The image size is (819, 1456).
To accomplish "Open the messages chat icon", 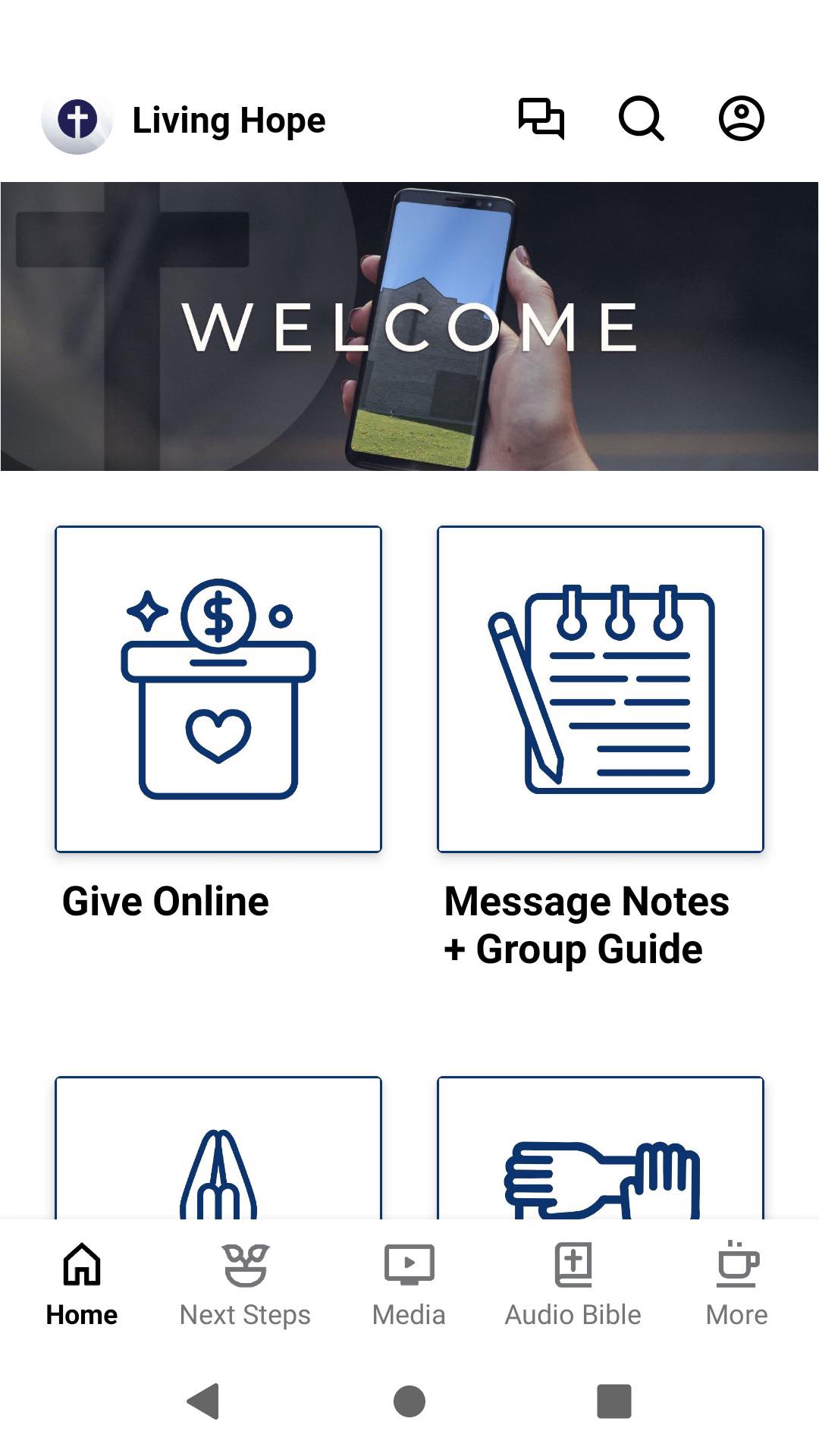I will tap(541, 119).
